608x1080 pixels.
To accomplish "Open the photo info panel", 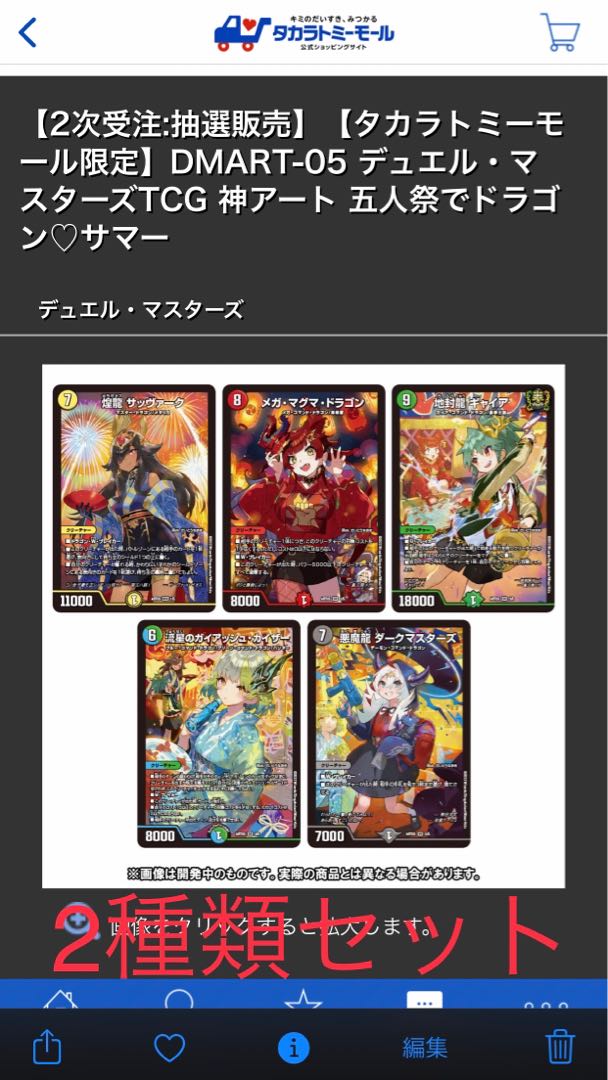I will [293, 1047].
